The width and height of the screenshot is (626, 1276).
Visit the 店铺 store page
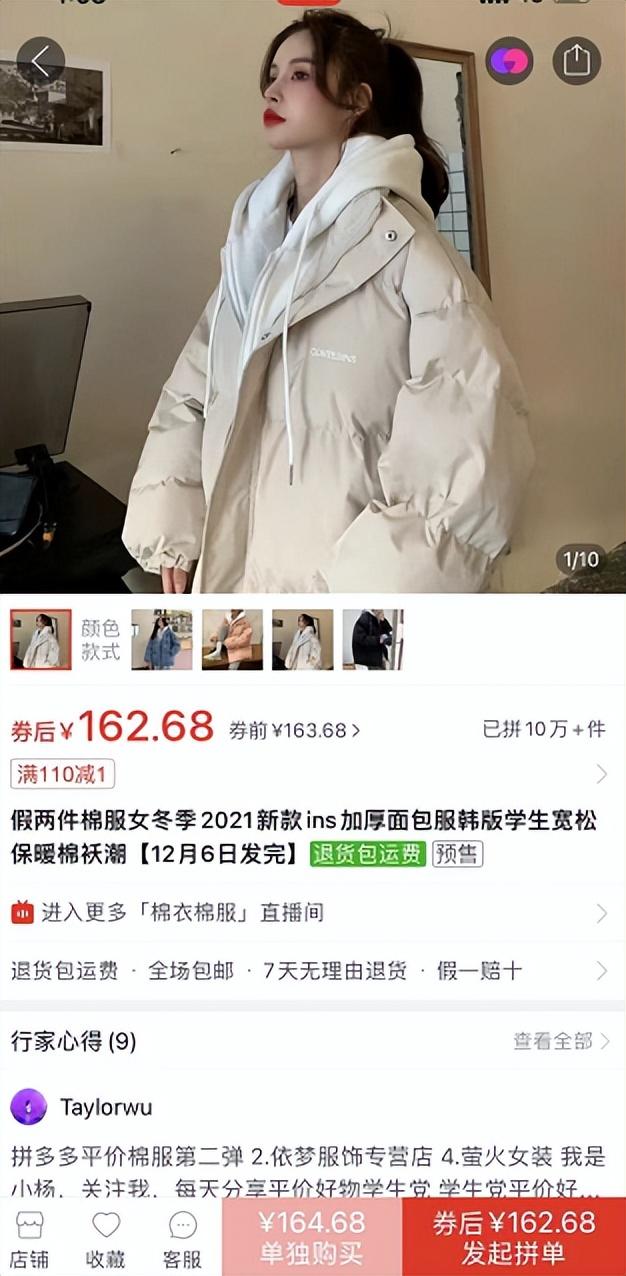click(x=30, y=1238)
